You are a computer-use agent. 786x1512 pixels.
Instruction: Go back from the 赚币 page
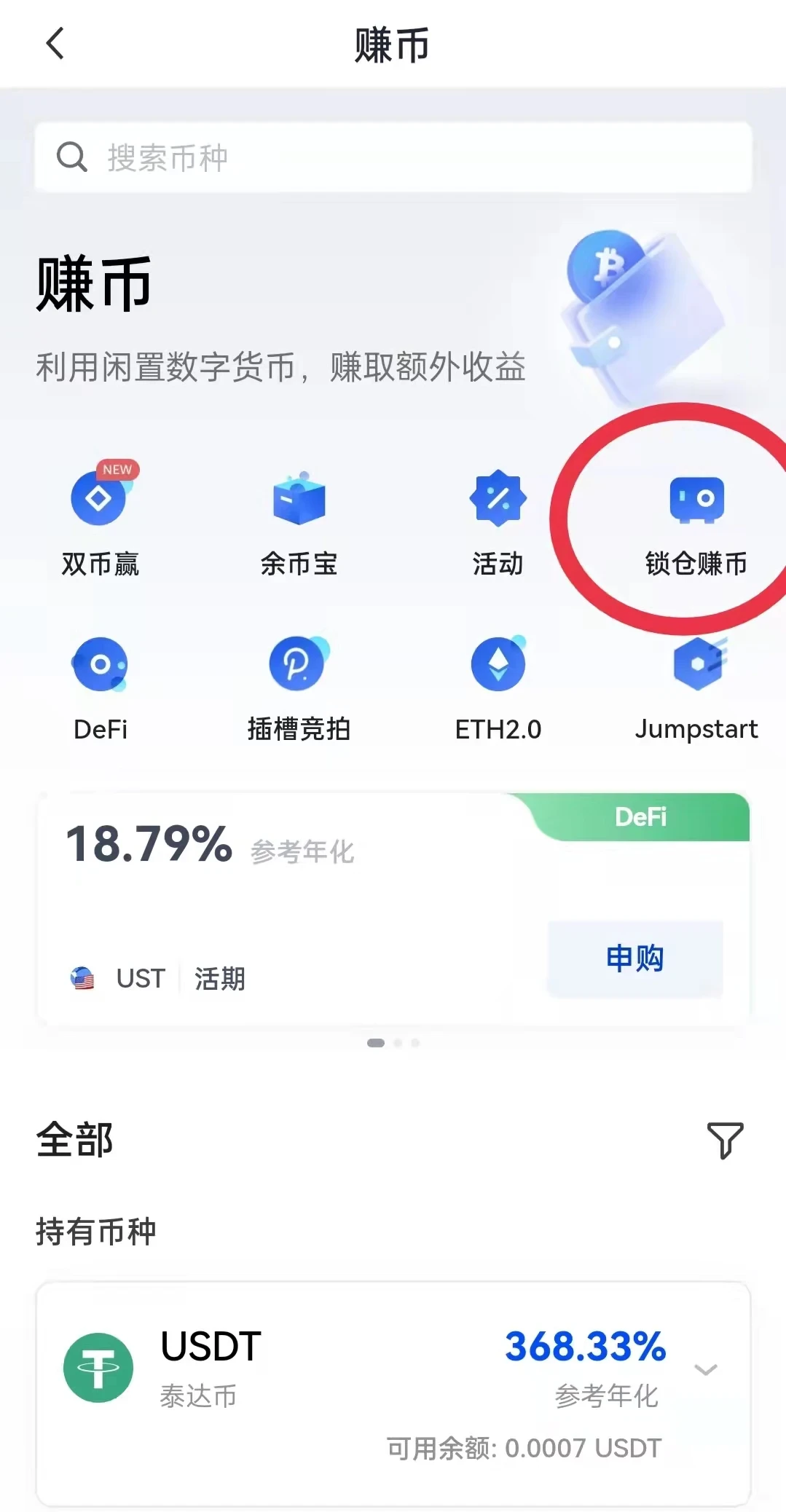55,44
